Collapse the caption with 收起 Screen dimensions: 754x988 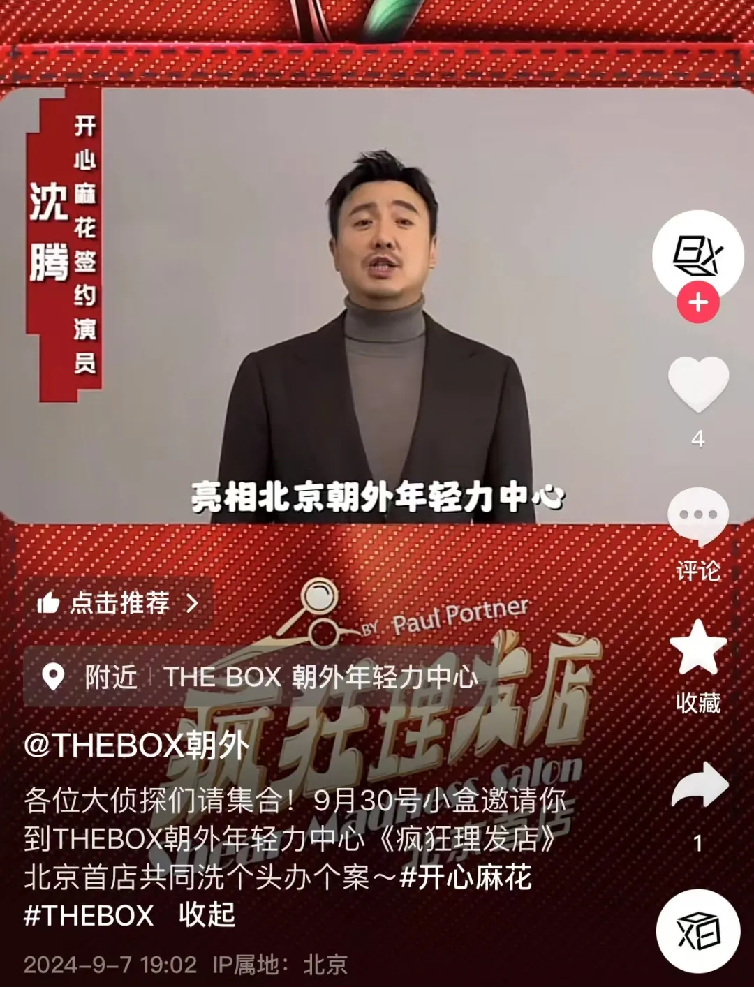tap(207, 915)
